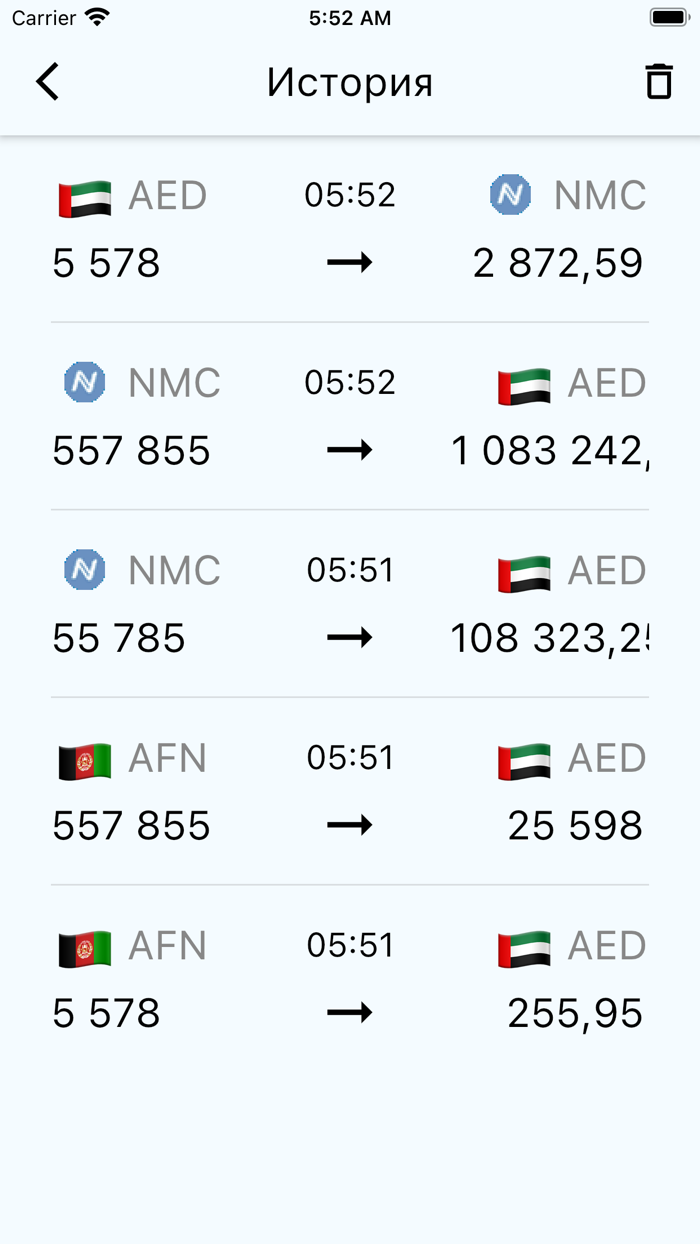
Task: Select the AFN 557 855 to AED entry
Action: (x=350, y=792)
